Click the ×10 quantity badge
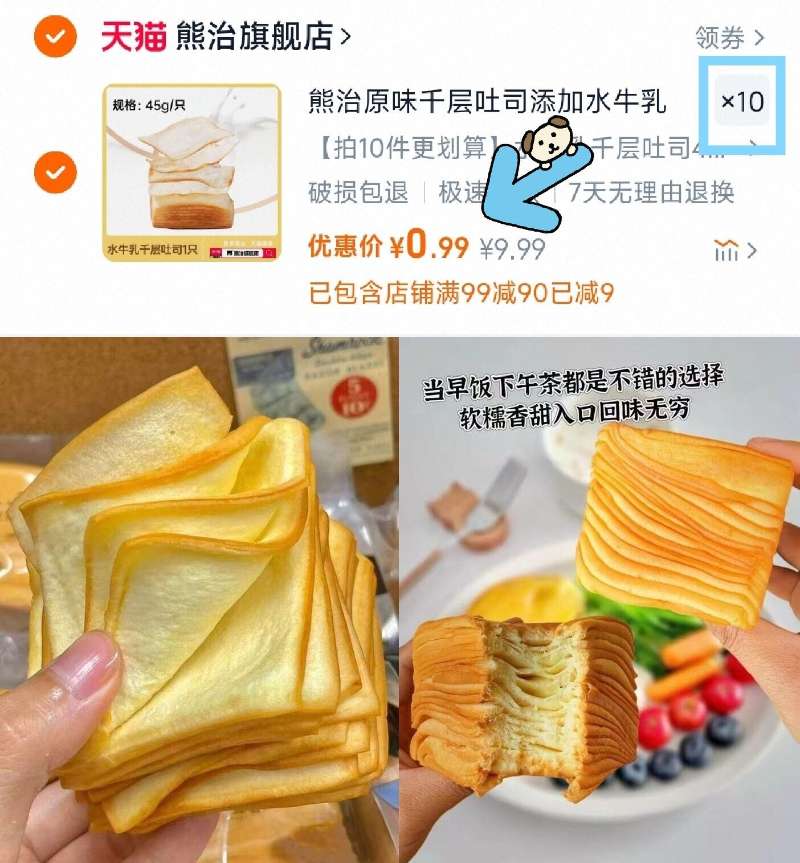Image resolution: width=800 pixels, height=863 pixels. click(x=744, y=100)
